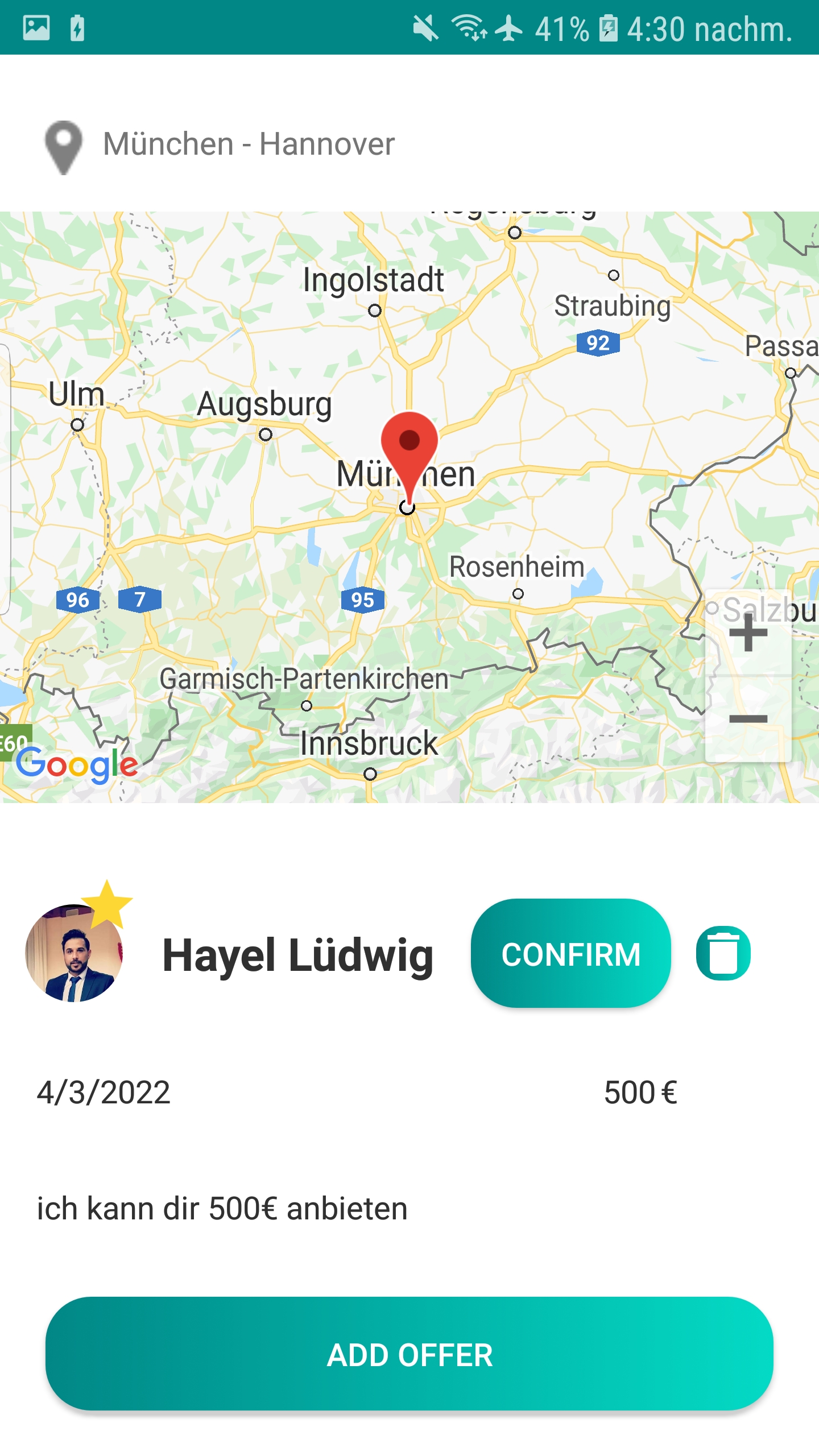This screenshot has height=1456, width=819.
Task: Confirm Hayel Lüdwig's offer
Action: point(570,954)
